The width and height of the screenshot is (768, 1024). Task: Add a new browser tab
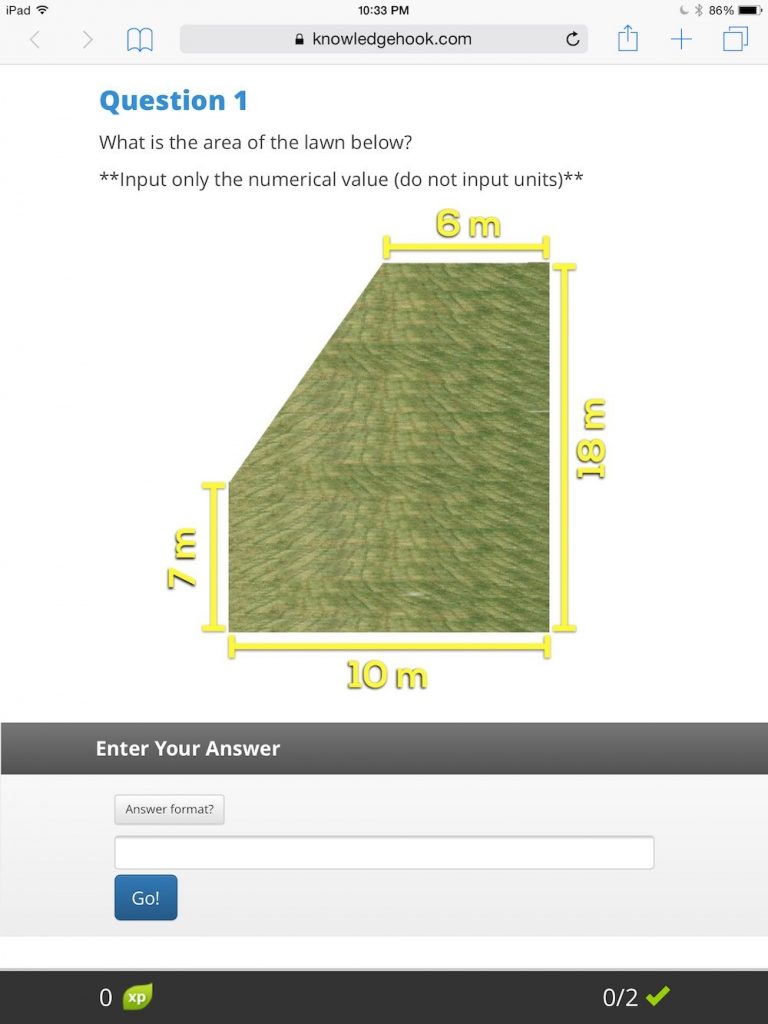(681, 40)
